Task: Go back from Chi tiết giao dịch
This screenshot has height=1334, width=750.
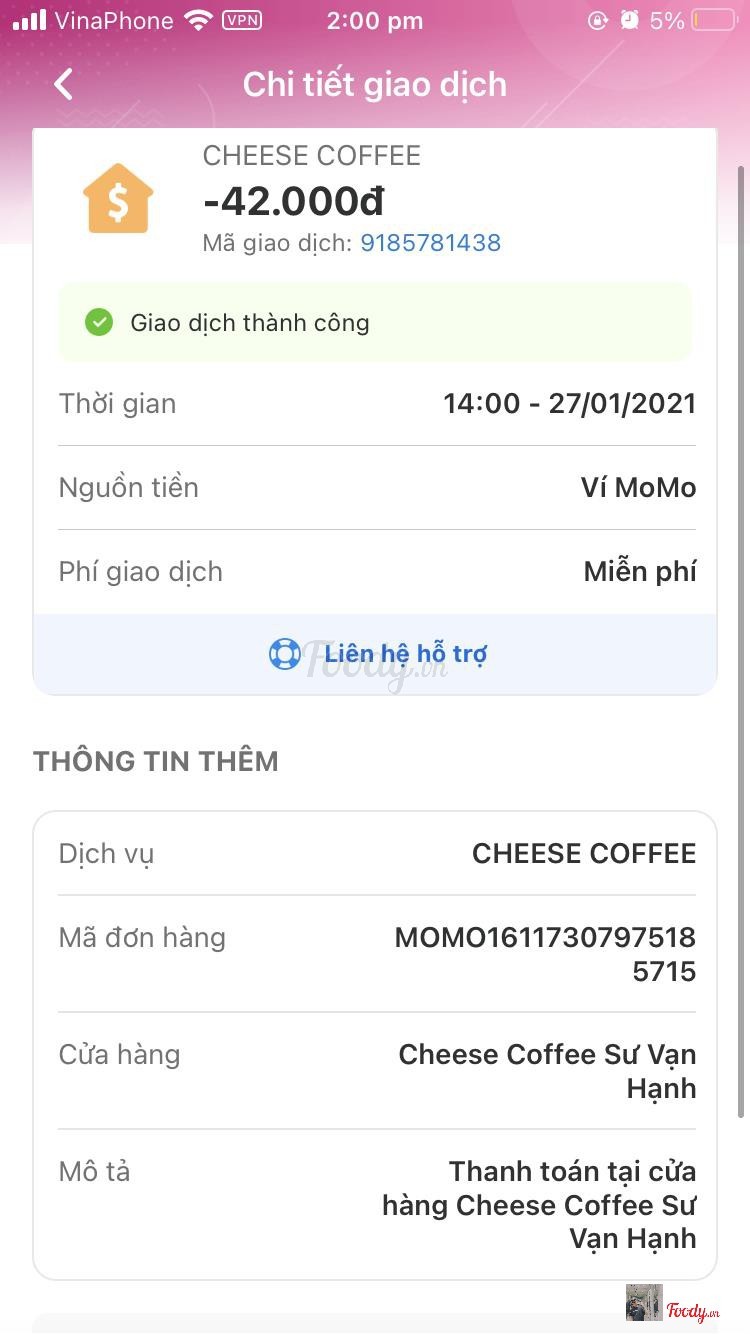Action: pos(64,85)
